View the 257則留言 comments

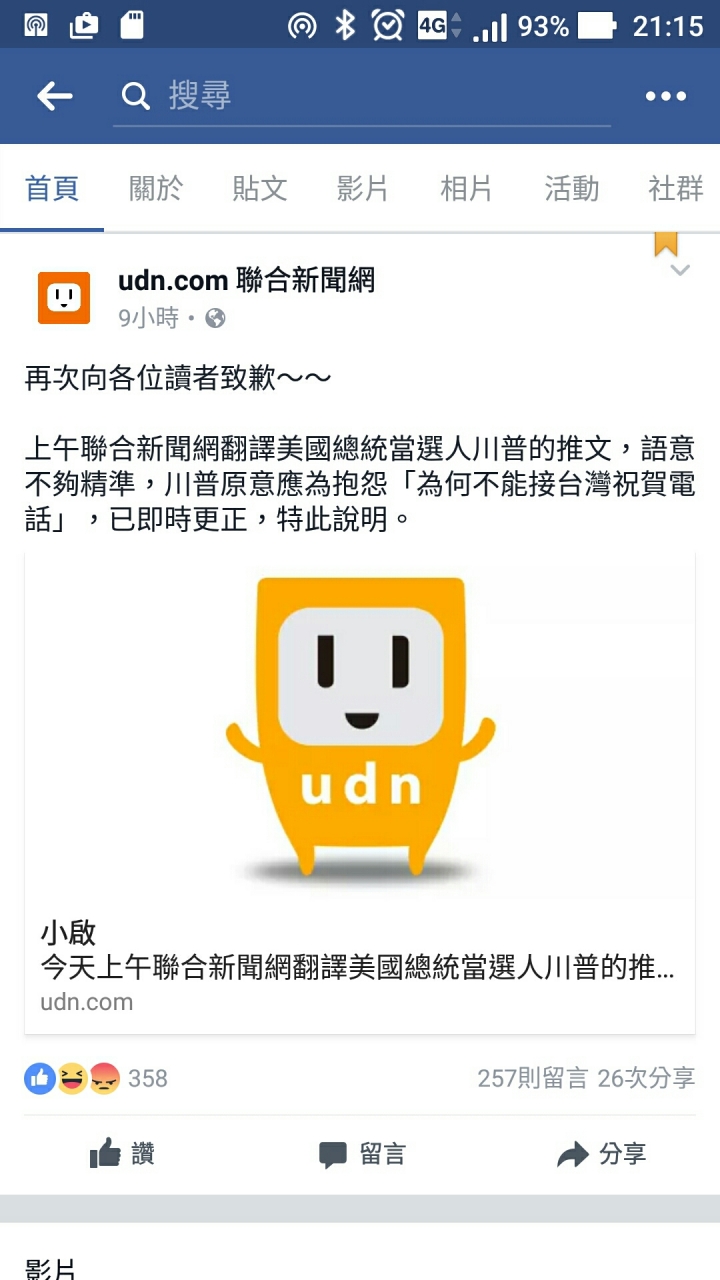click(x=532, y=1078)
